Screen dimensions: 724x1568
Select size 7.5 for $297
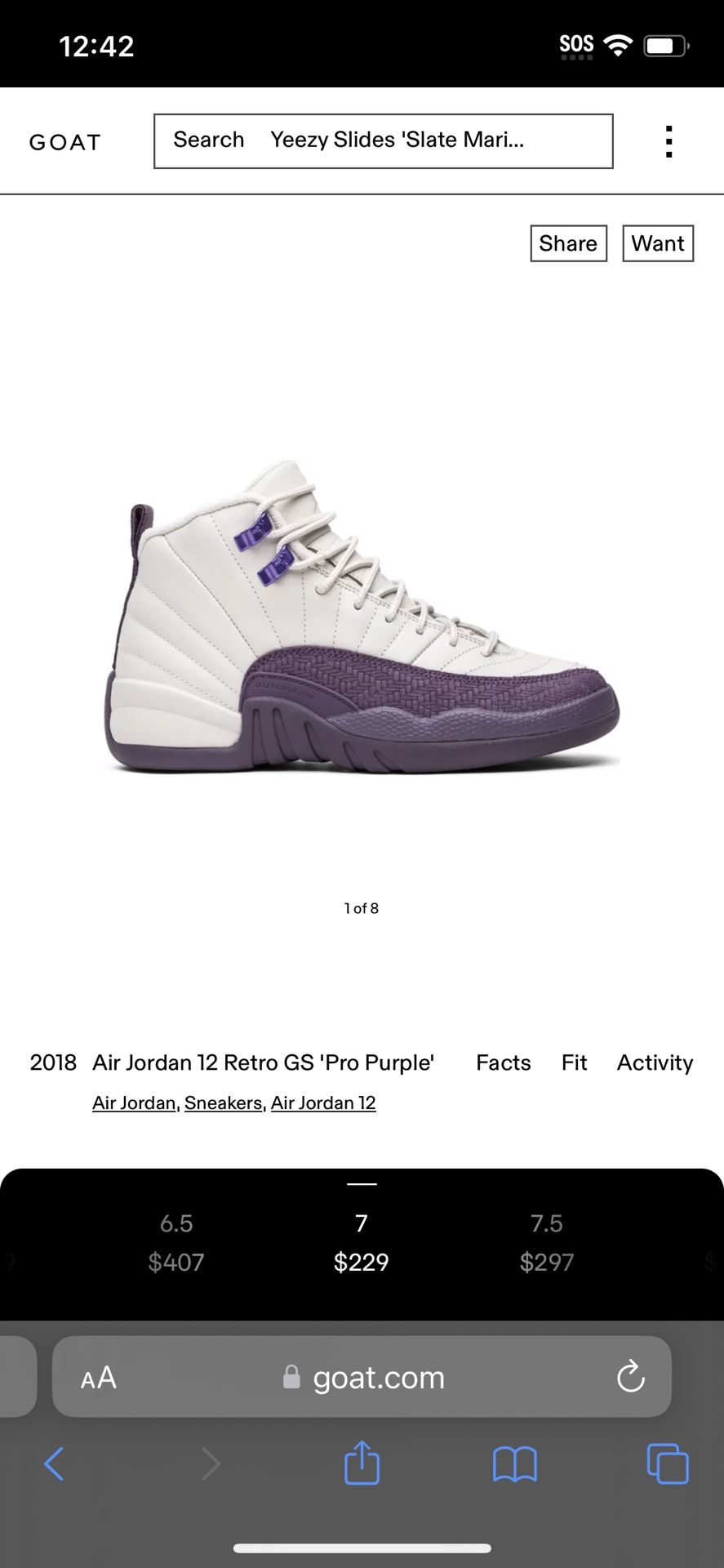(x=547, y=1243)
